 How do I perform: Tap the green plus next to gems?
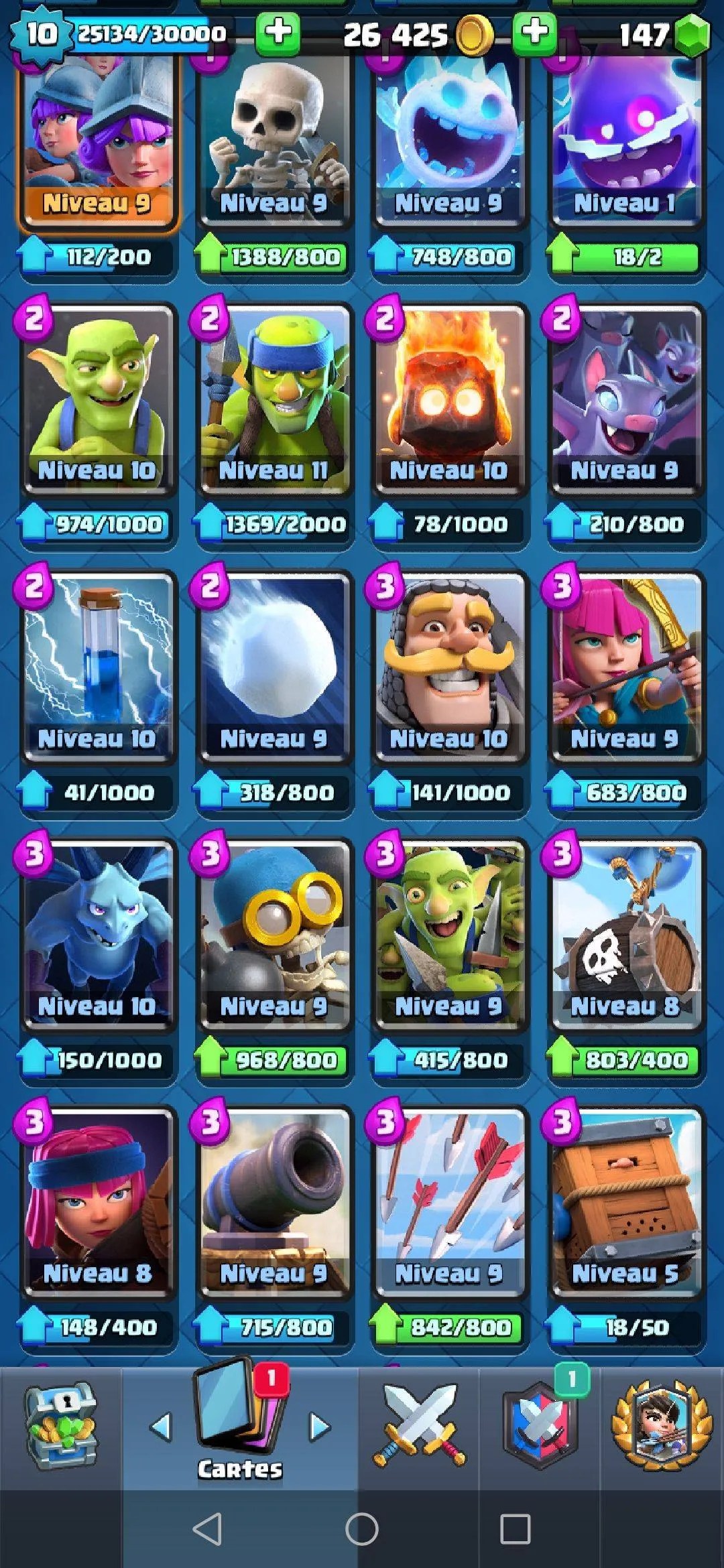(534, 33)
